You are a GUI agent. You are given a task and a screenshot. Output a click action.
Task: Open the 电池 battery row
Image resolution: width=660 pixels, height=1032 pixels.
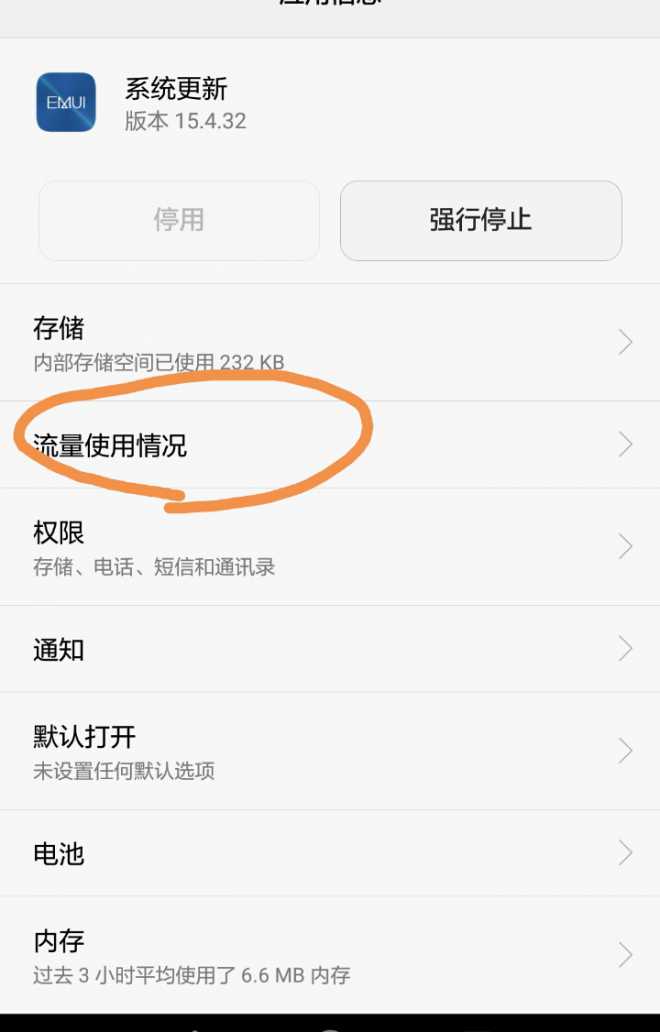(330, 853)
